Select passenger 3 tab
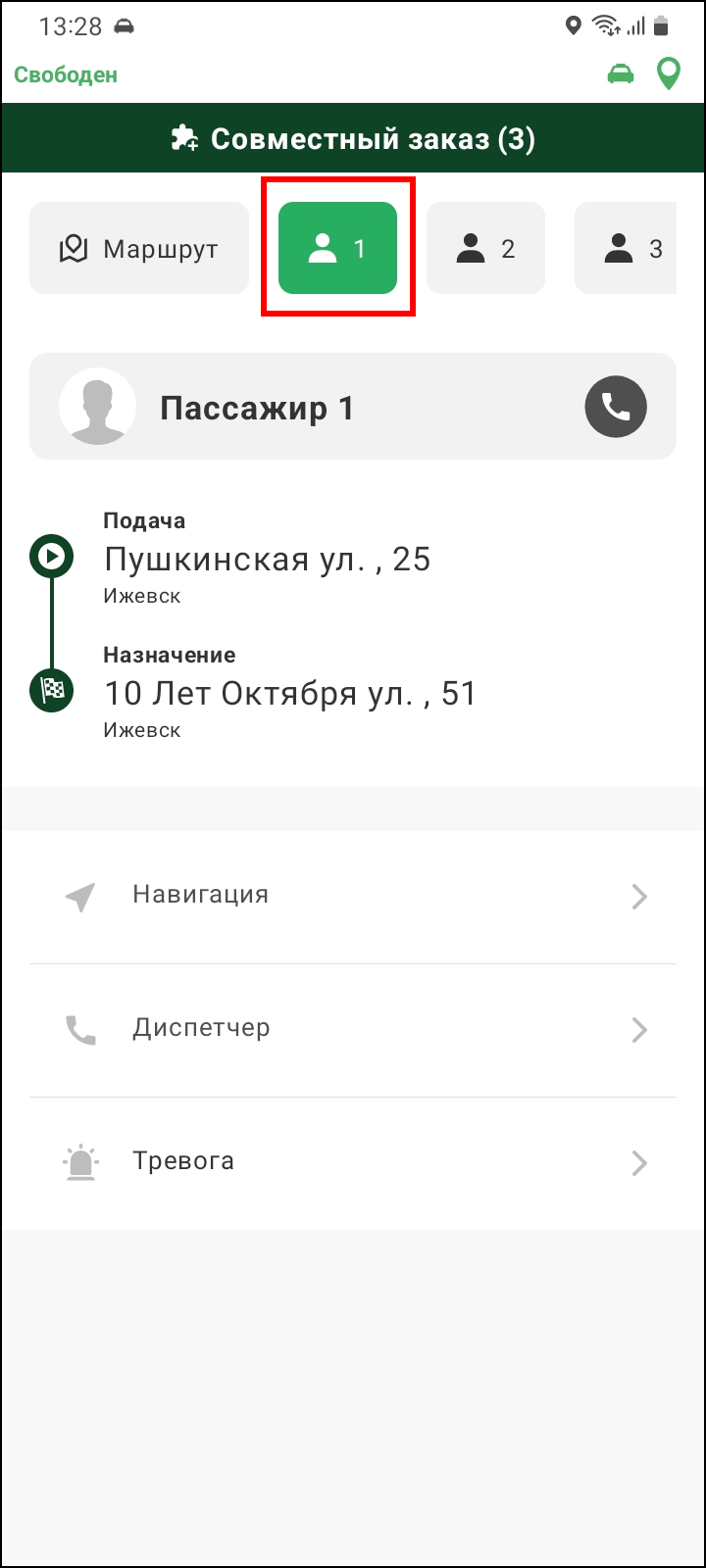 coord(626,249)
